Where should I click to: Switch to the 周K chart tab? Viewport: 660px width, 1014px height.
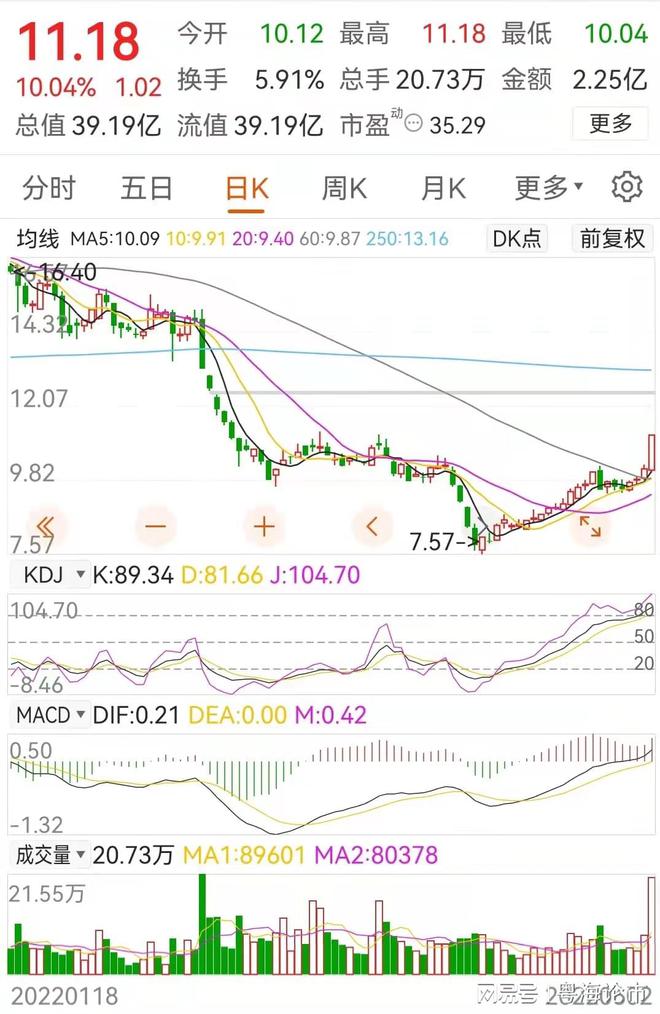tap(344, 187)
